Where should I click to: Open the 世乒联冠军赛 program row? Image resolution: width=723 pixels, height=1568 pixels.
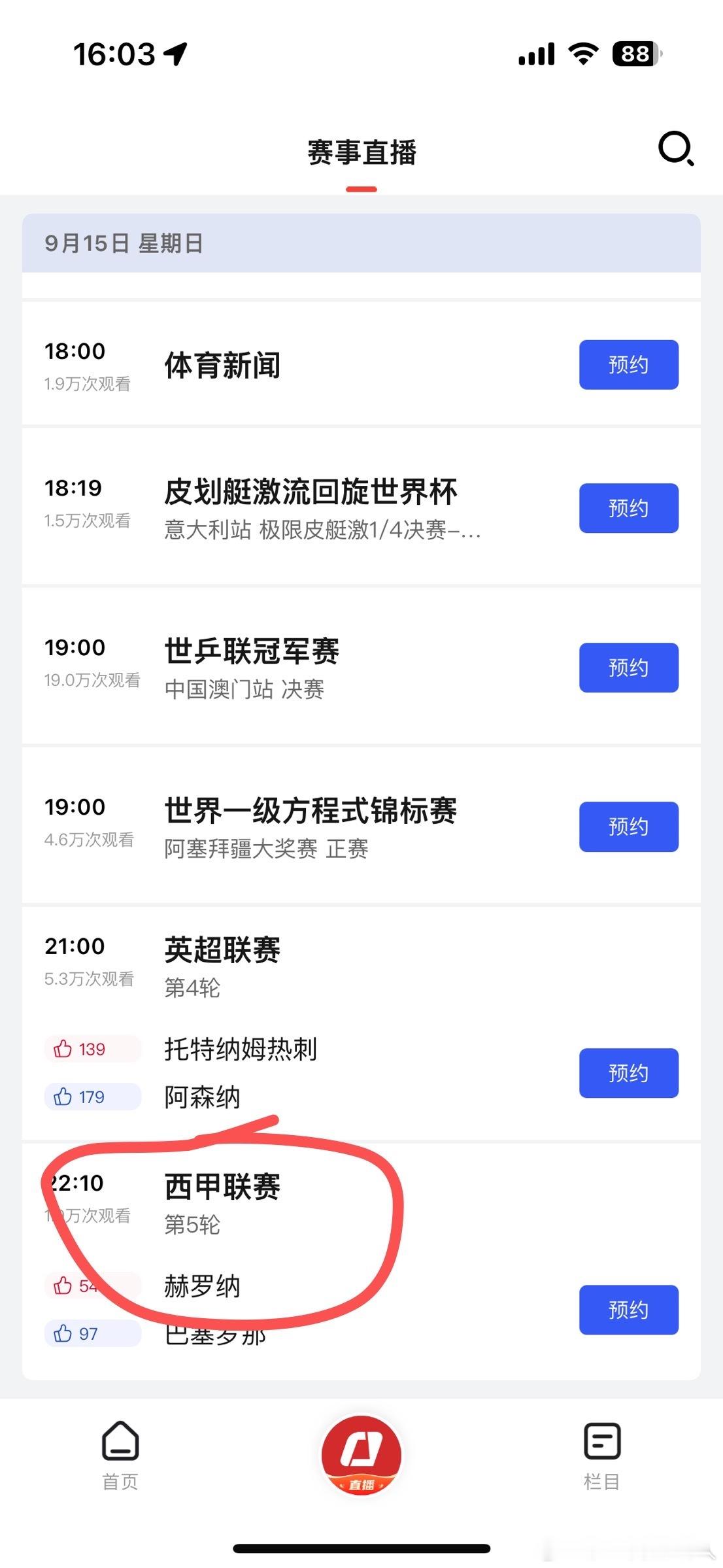pos(361,667)
